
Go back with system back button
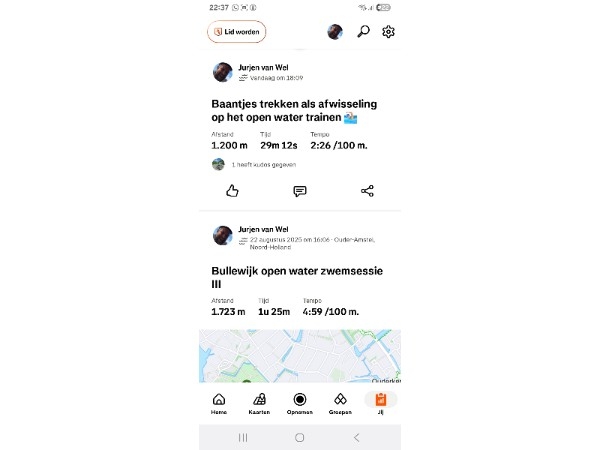pos(357,437)
